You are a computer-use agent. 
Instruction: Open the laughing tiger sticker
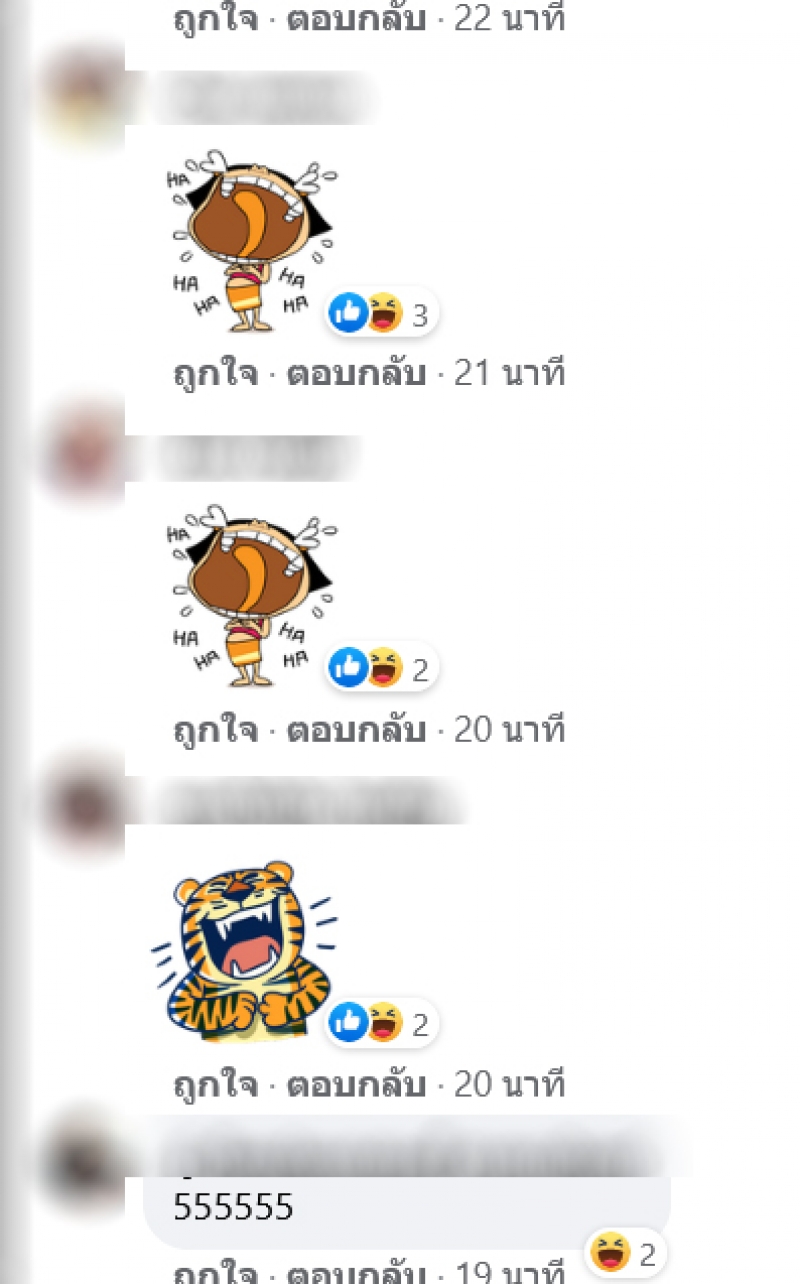tap(245, 950)
